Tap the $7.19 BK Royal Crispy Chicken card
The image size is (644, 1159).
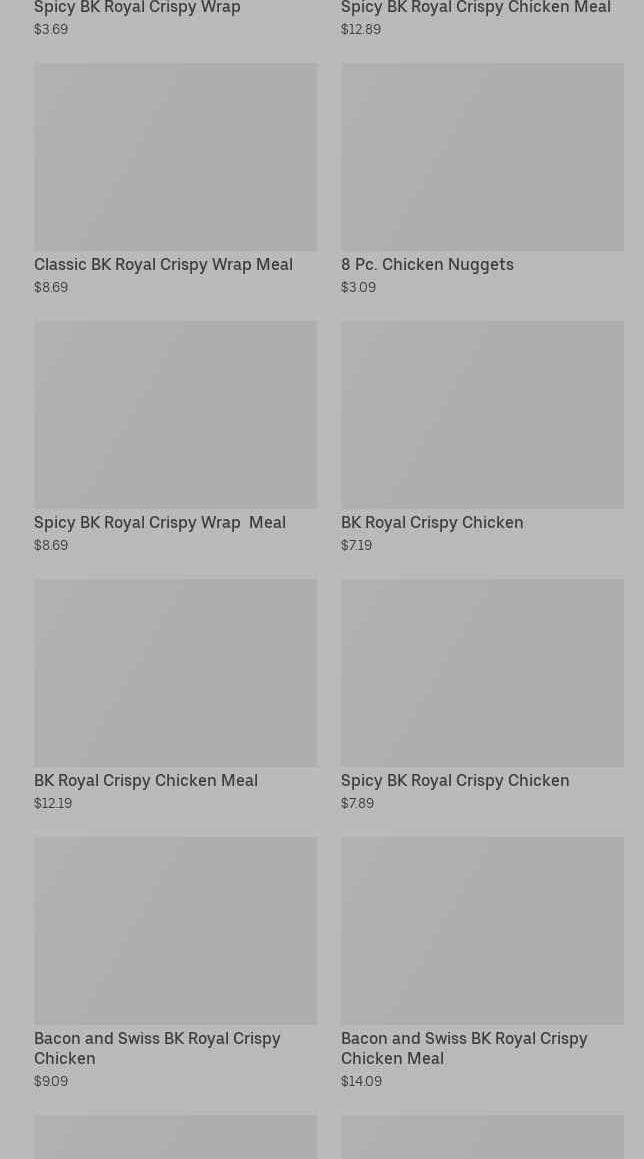(482, 415)
